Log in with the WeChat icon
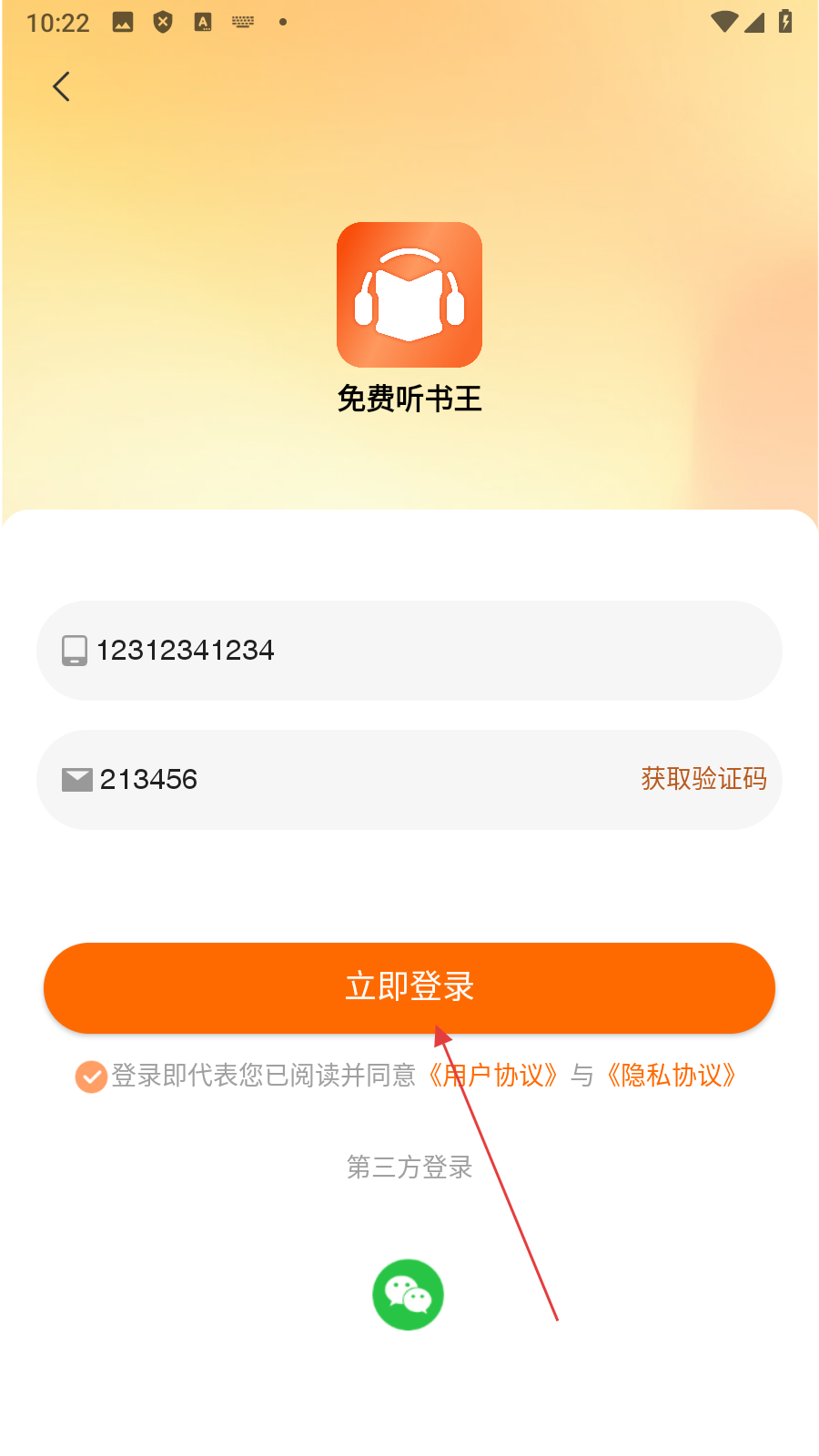Screen dimensions: 819x1456 [408, 1294]
